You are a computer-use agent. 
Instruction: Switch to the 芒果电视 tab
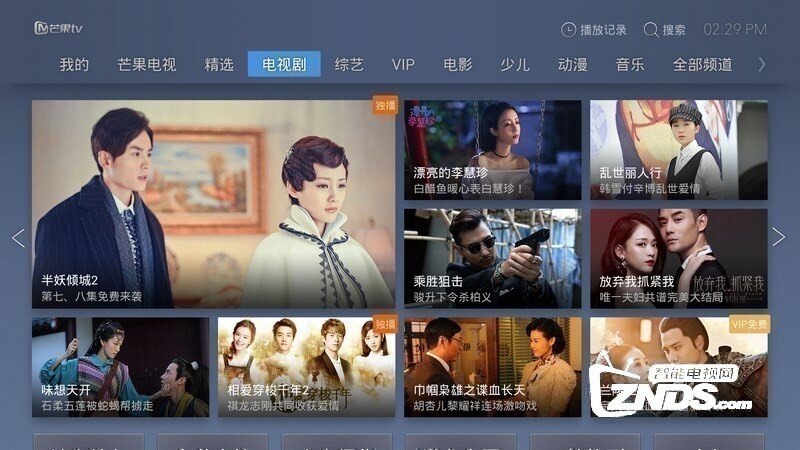point(146,65)
